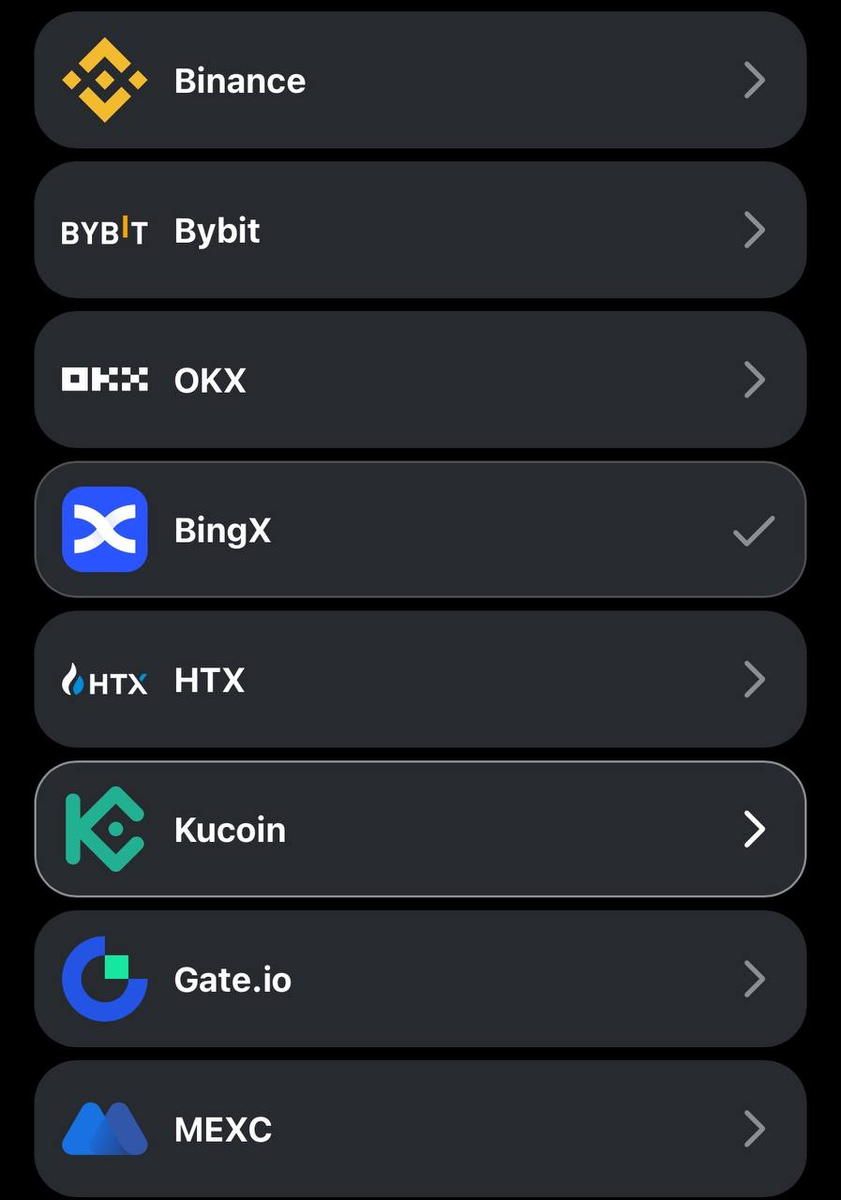This screenshot has width=841, height=1200.
Task: Click the Bybit text label
Action: tap(217, 230)
